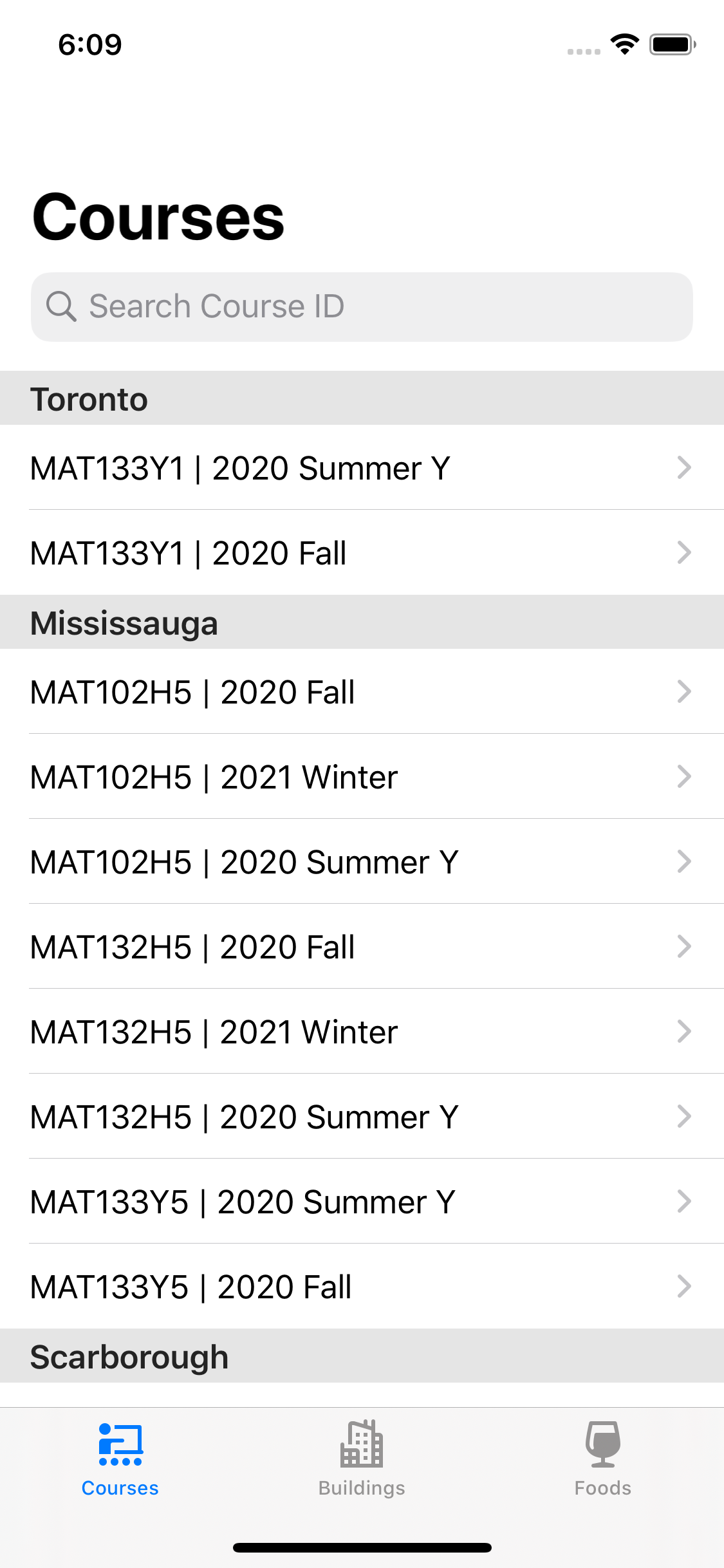Switch to the Buildings tab
Image resolution: width=724 pixels, height=1568 pixels.
pos(362,1468)
